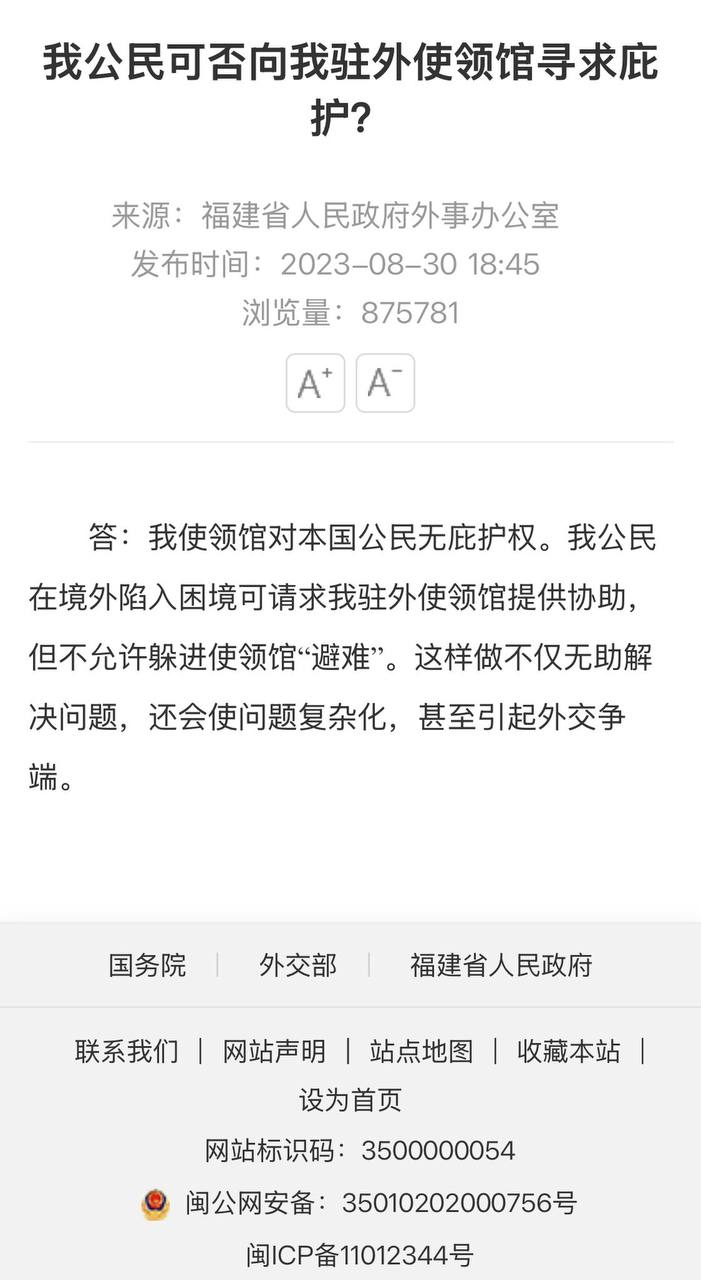Open the 国务院 link

click(147, 965)
